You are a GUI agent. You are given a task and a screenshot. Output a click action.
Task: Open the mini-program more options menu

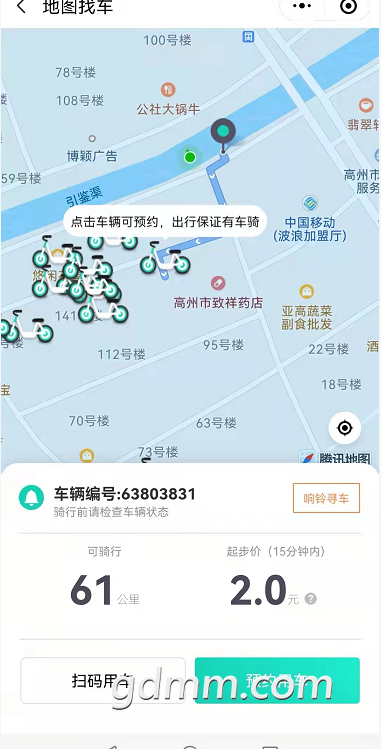pos(302,6)
